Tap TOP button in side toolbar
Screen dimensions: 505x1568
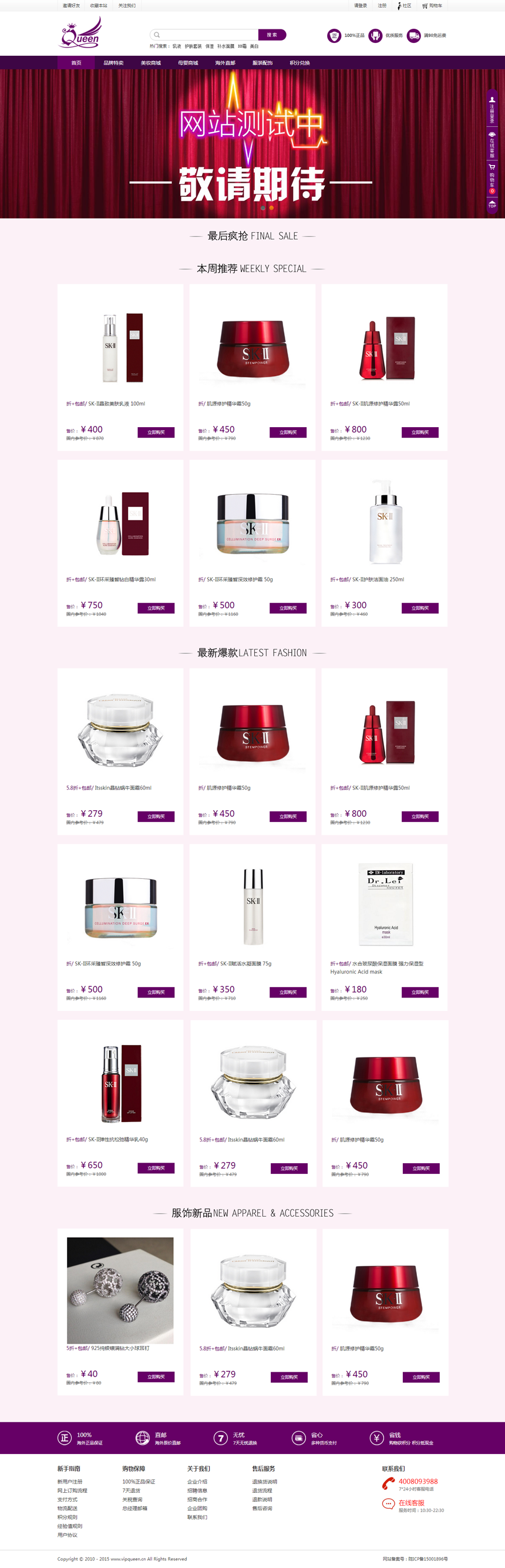[491, 204]
